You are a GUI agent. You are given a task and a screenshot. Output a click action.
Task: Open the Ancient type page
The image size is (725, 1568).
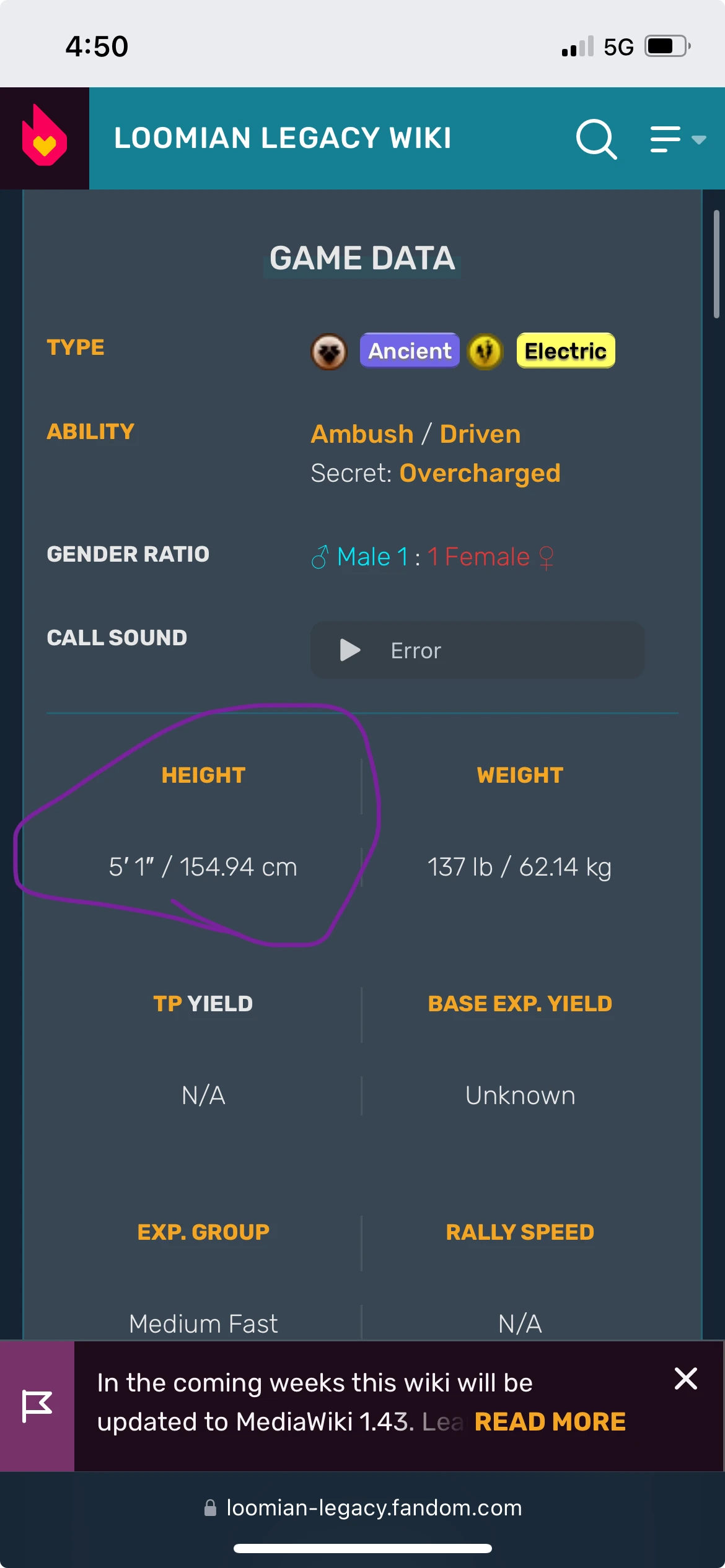[x=410, y=351]
